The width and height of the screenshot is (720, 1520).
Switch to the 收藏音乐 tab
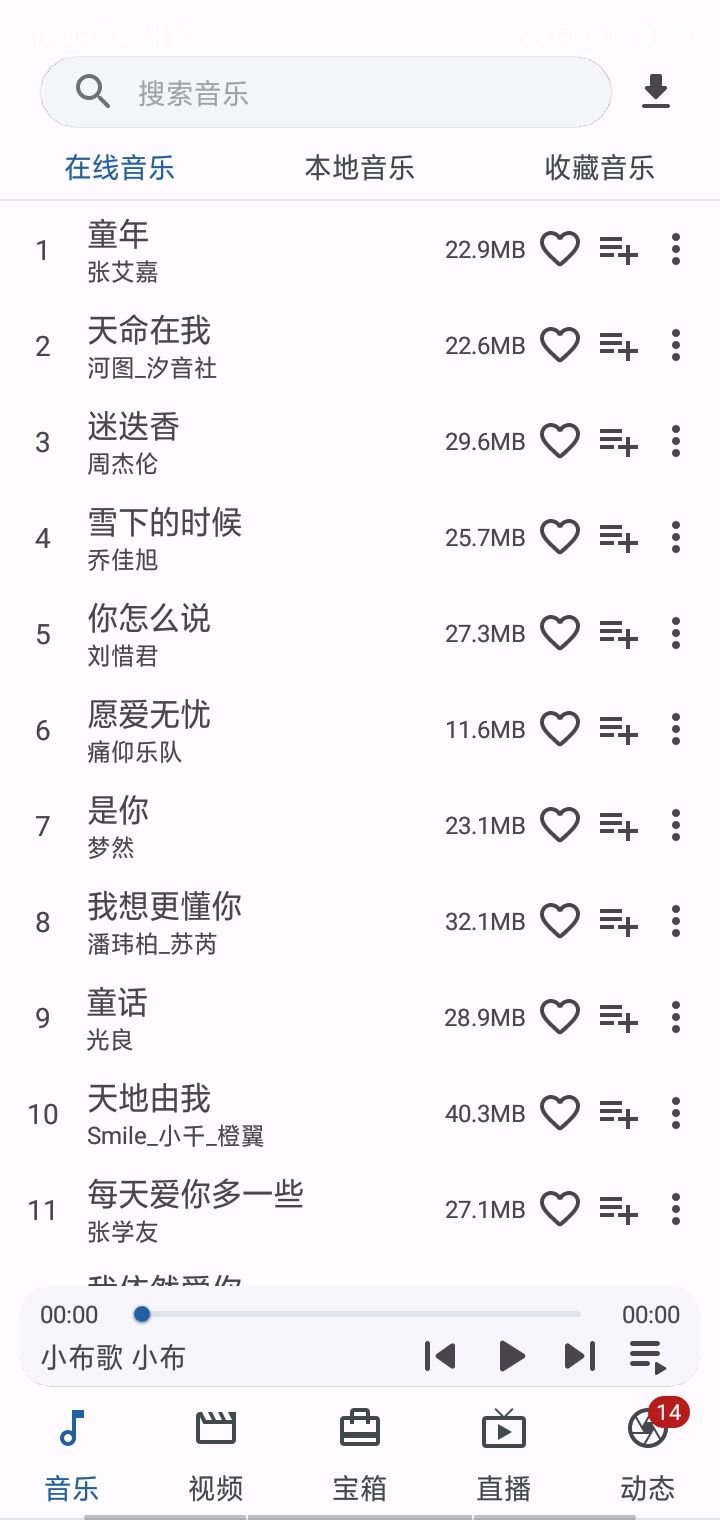pos(599,168)
